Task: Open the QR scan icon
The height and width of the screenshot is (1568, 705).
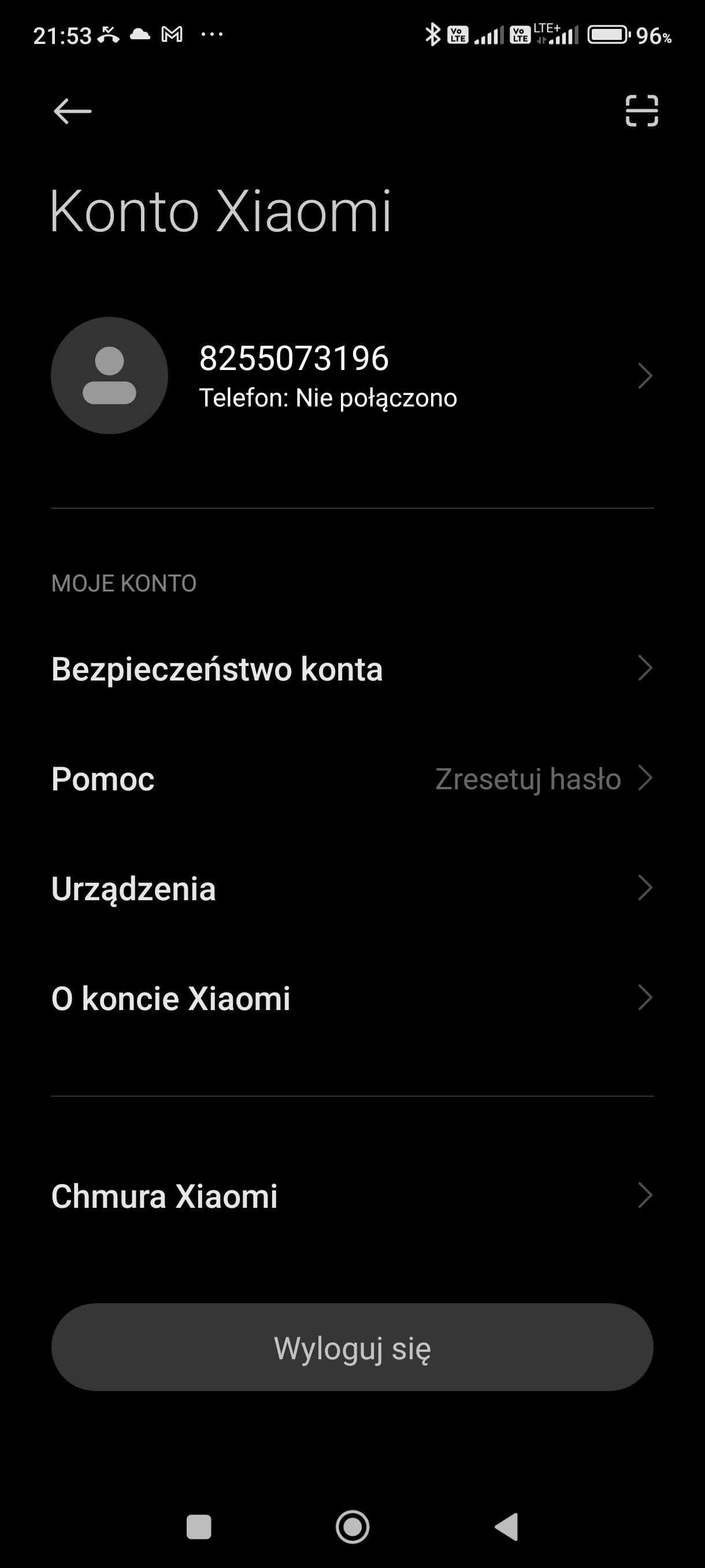Action: (x=642, y=111)
